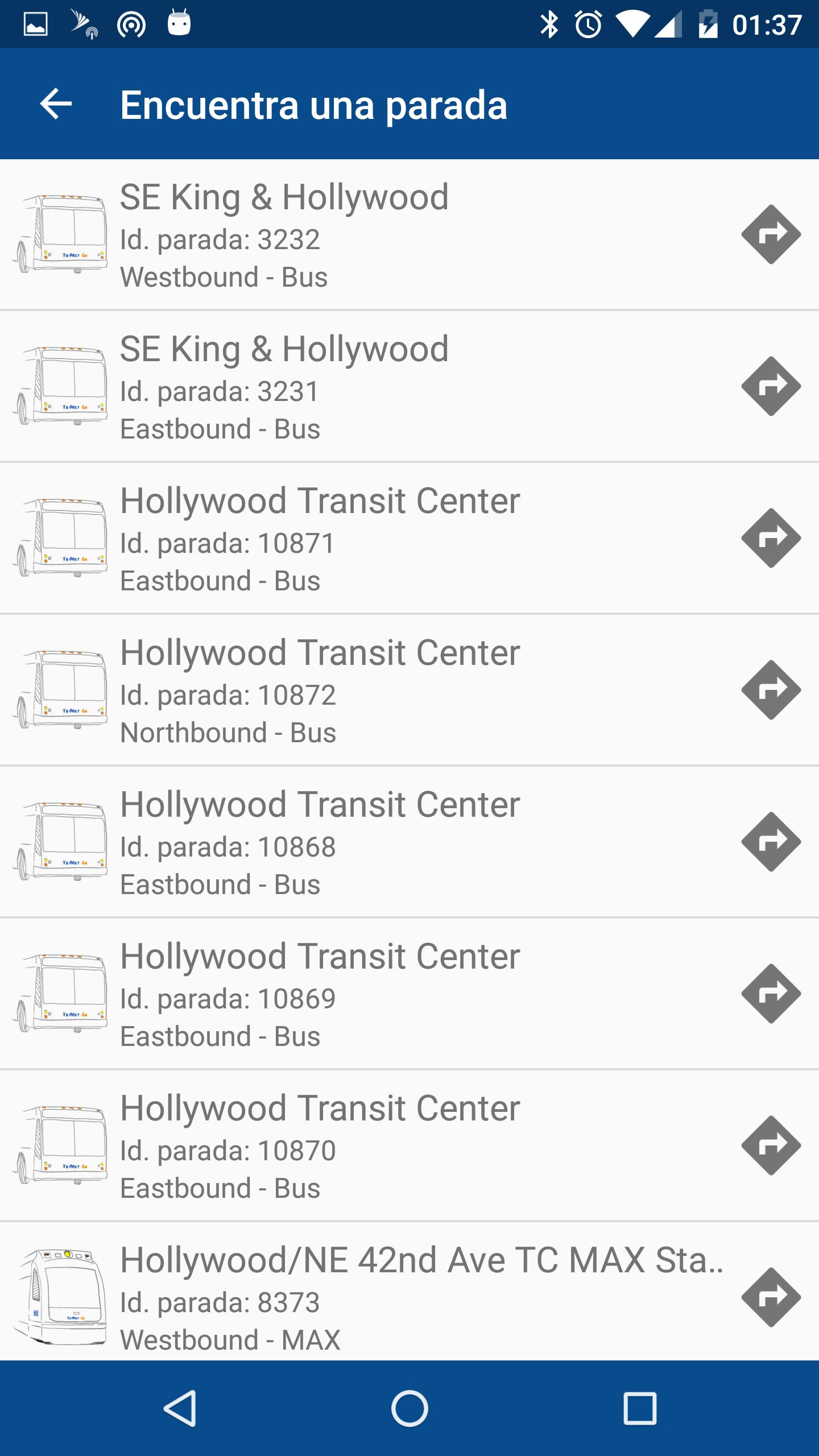Open recent apps from navigation bar

[640, 1408]
